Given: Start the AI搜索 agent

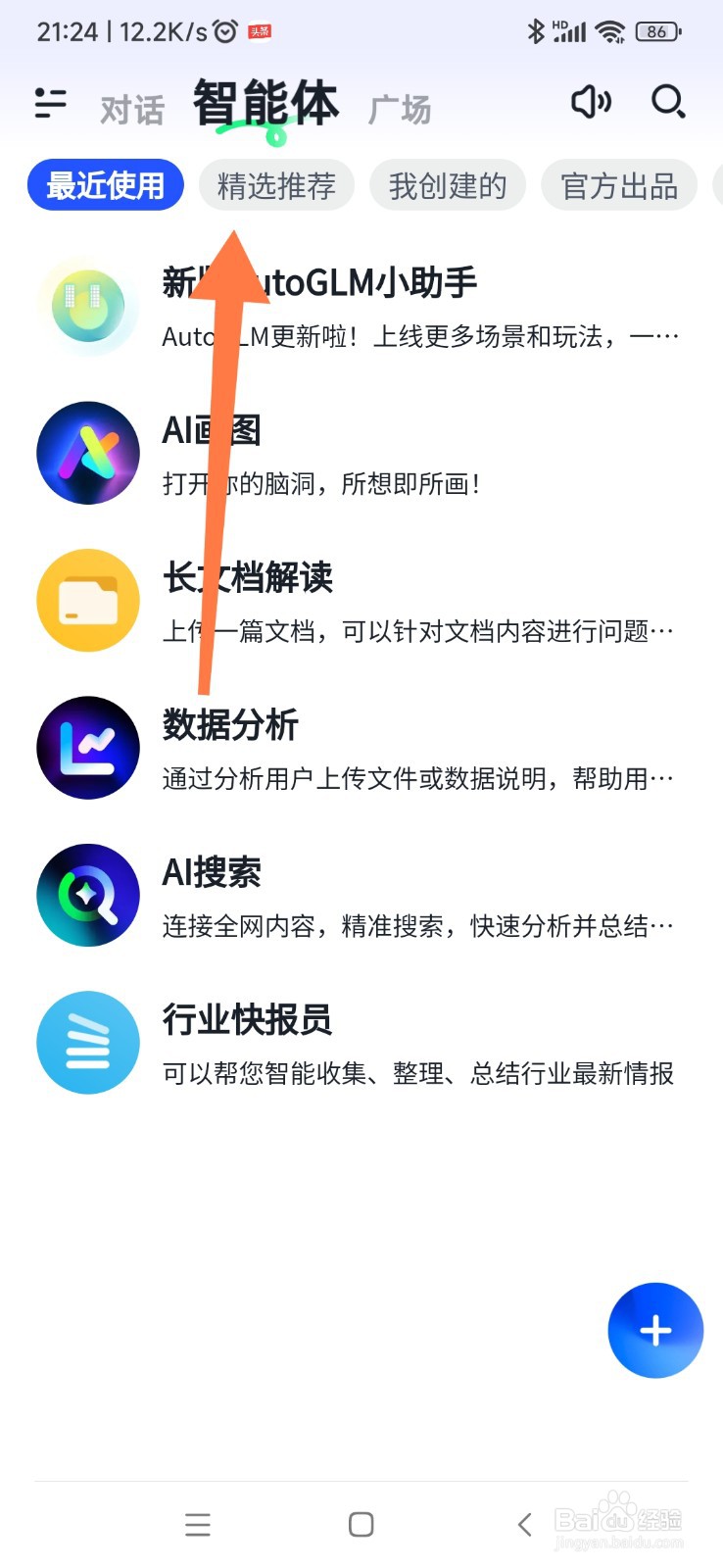Looking at the screenshot, I should [358, 896].
